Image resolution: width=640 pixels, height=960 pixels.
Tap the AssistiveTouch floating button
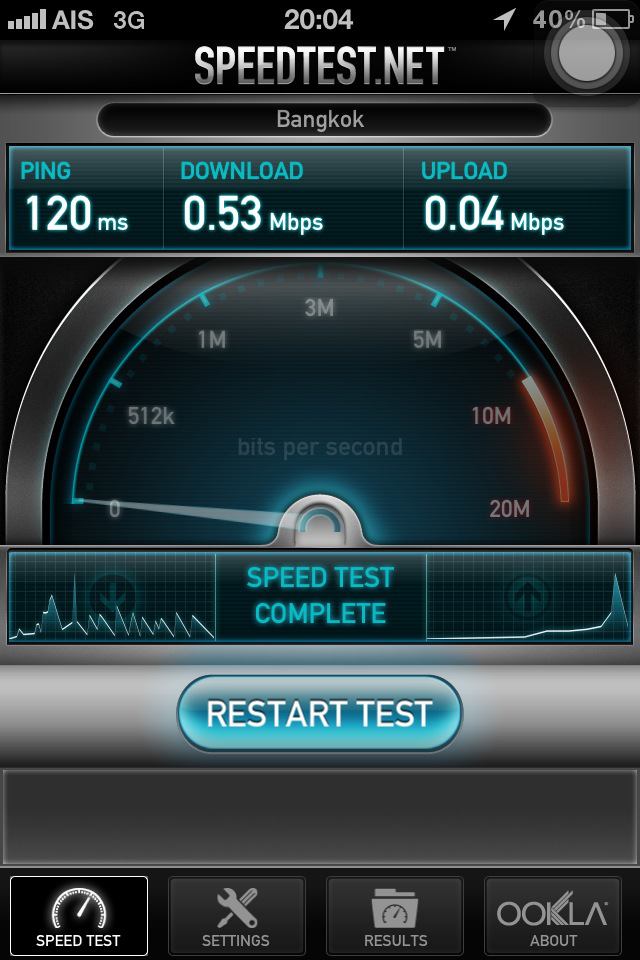click(587, 51)
